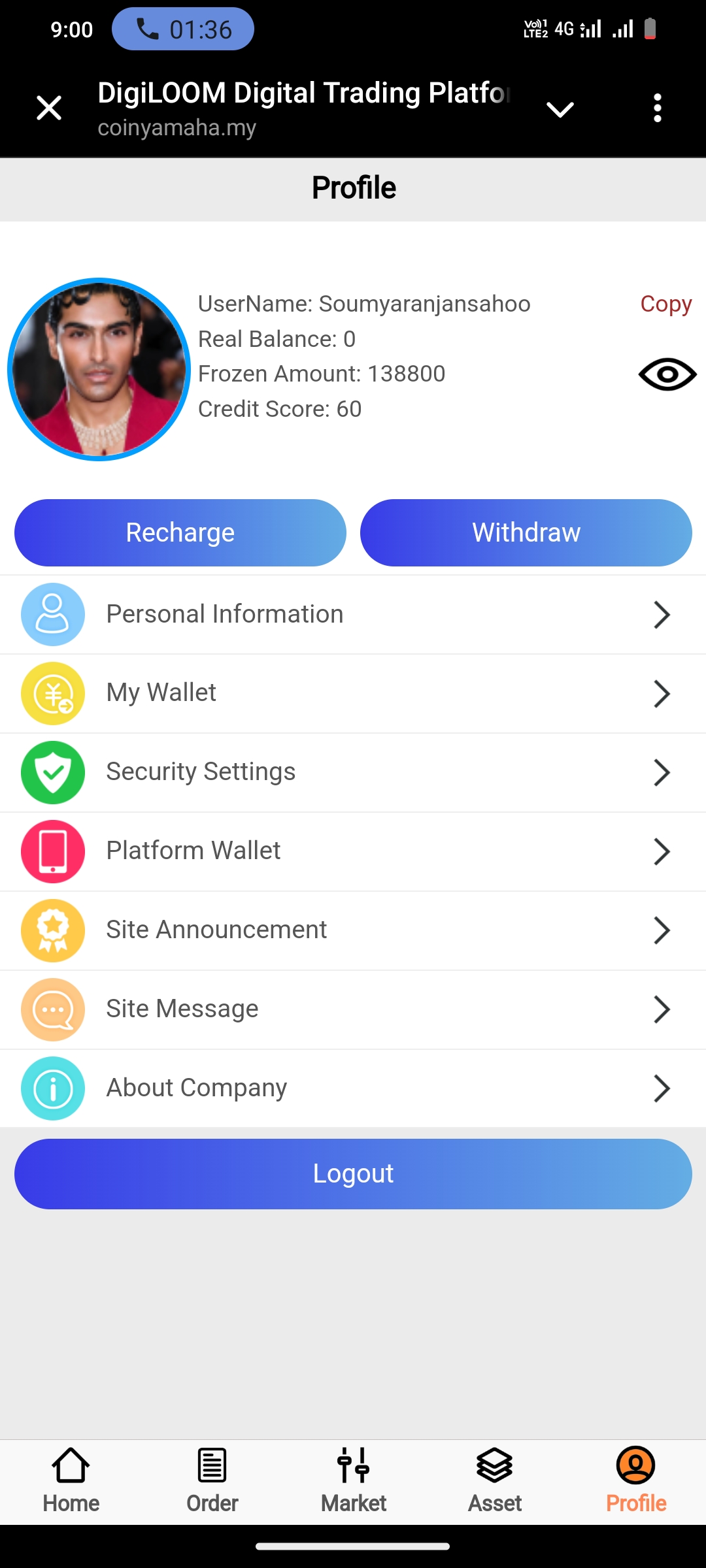
Task: Copy the username
Action: coord(665,304)
